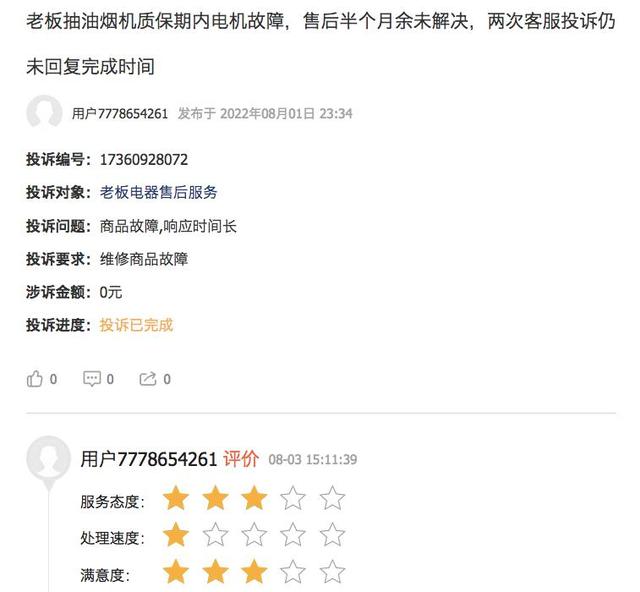Like this complaint post
This screenshot has height=592, width=640.
coord(36,379)
